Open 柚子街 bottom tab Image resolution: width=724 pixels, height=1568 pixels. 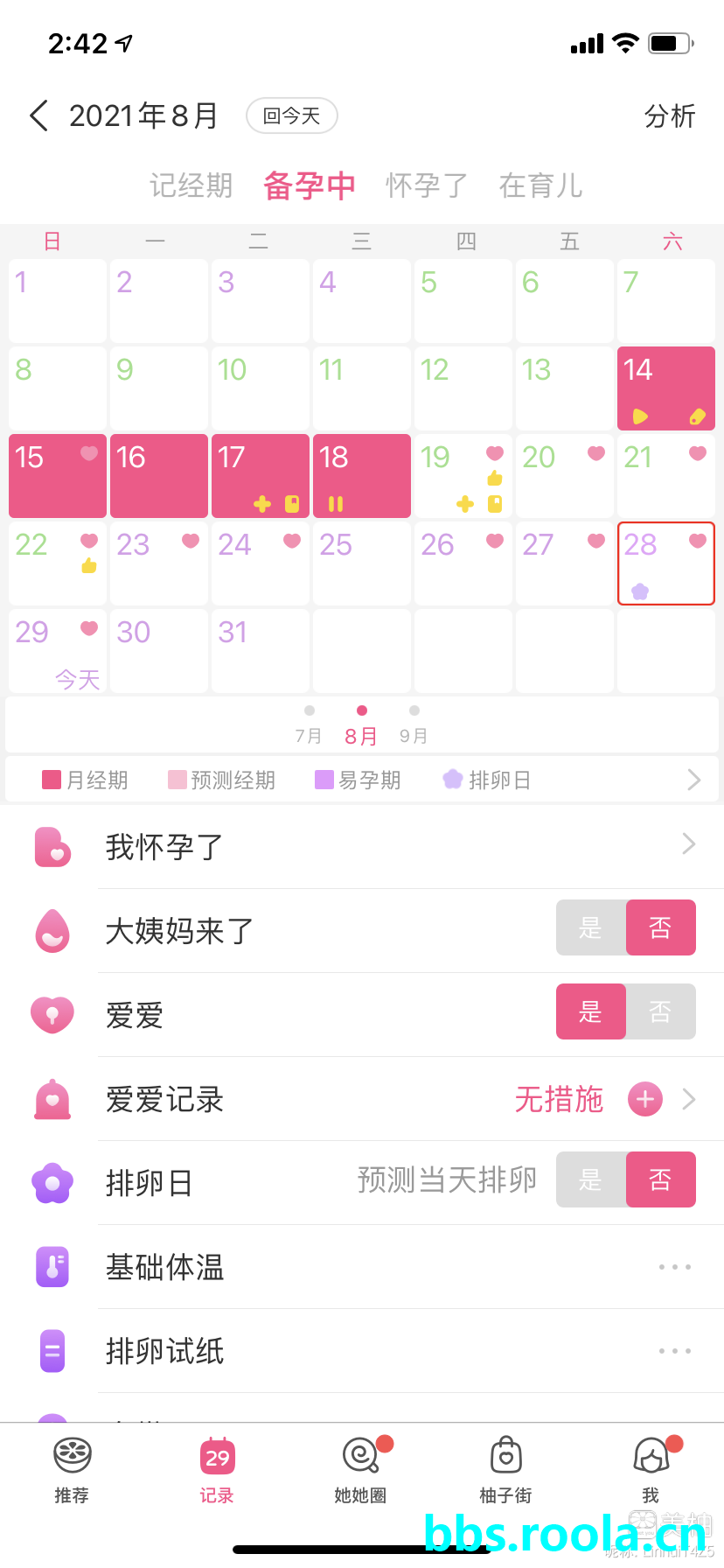pyautogui.click(x=505, y=1470)
